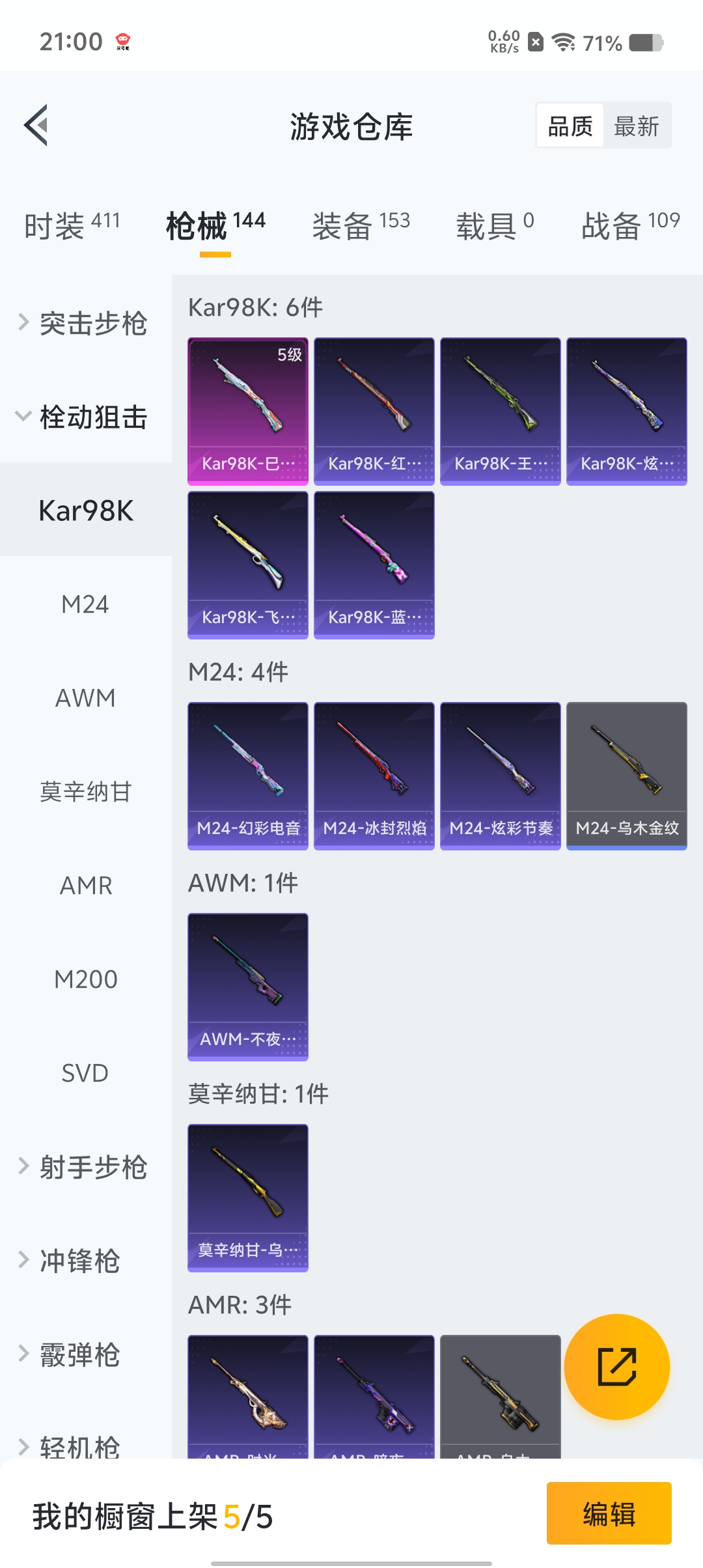Image resolution: width=703 pixels, height=1568 pixels.
Task: Collapse the 栓动狙击 category
Action: [x=85, y=417]
